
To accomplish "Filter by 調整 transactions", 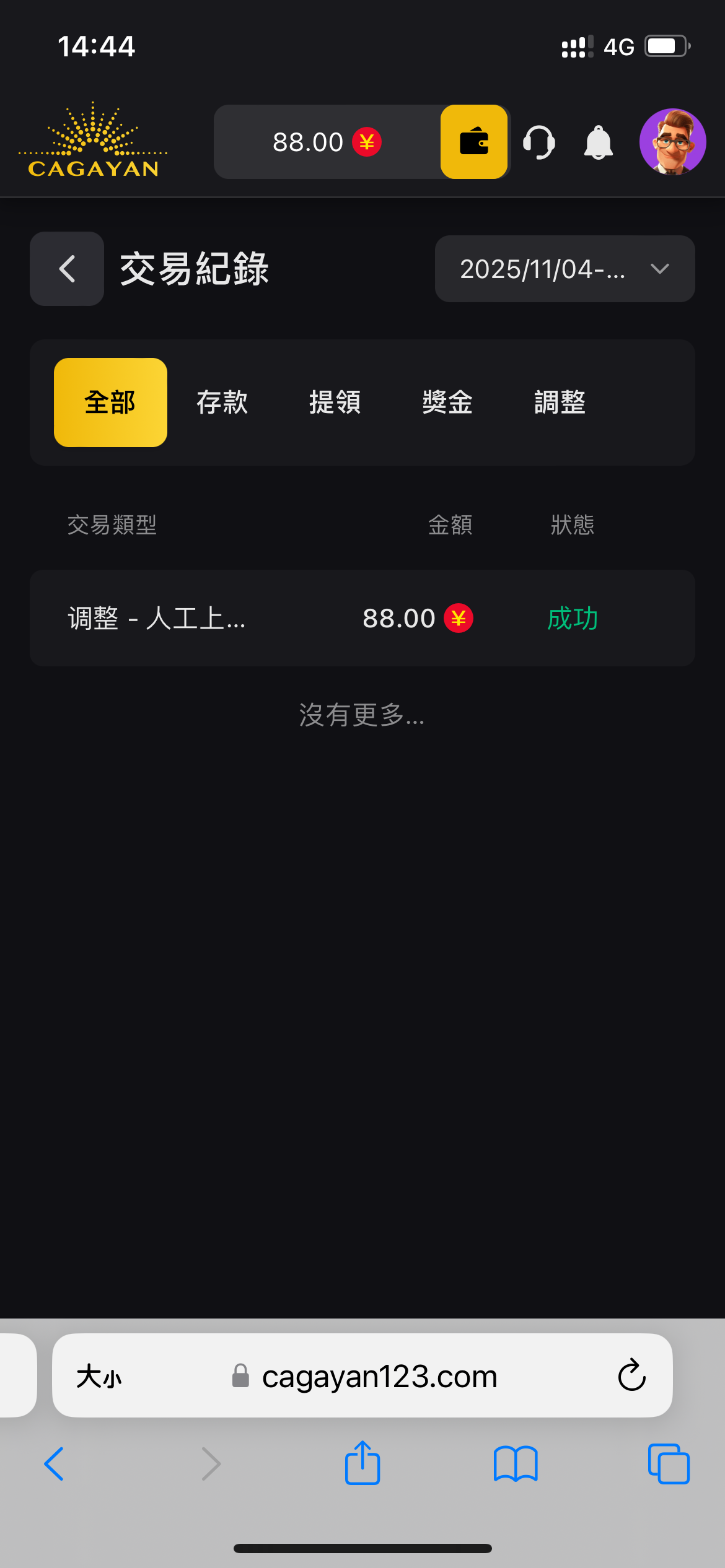I will pyautogui.click(x=560, y=403).
